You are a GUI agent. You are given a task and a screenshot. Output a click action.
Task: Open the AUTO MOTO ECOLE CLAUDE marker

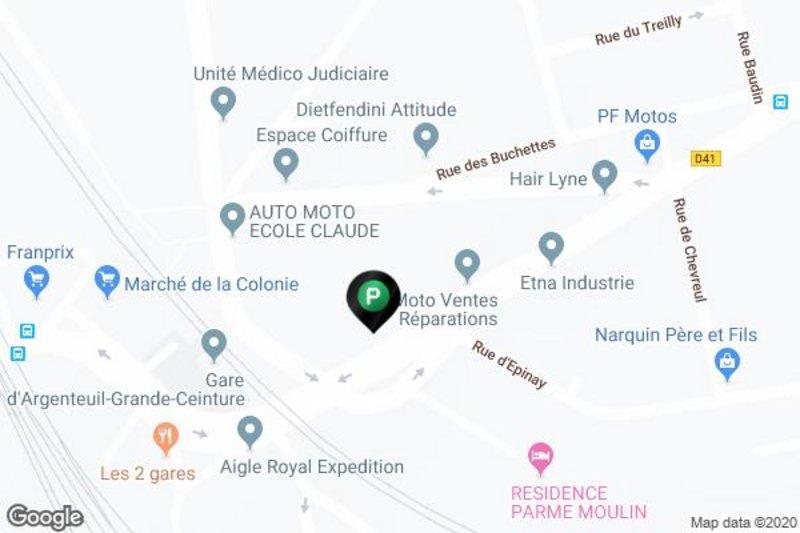(x=232, y=216)
